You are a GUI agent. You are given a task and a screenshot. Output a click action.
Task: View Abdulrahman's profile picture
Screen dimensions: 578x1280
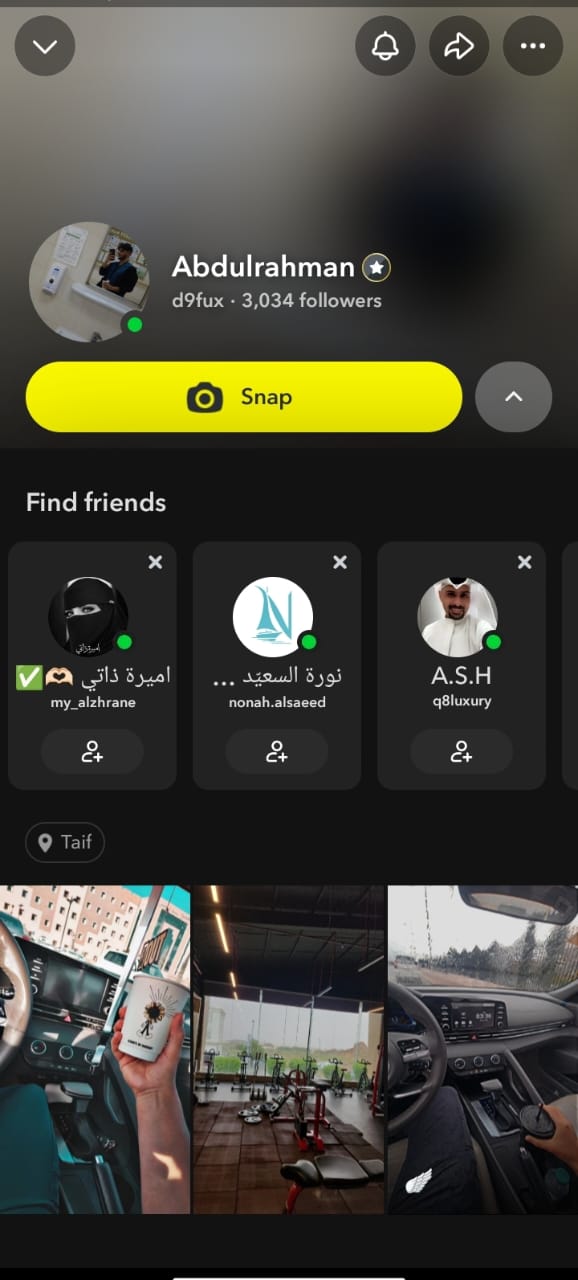[x=89, y=281]
